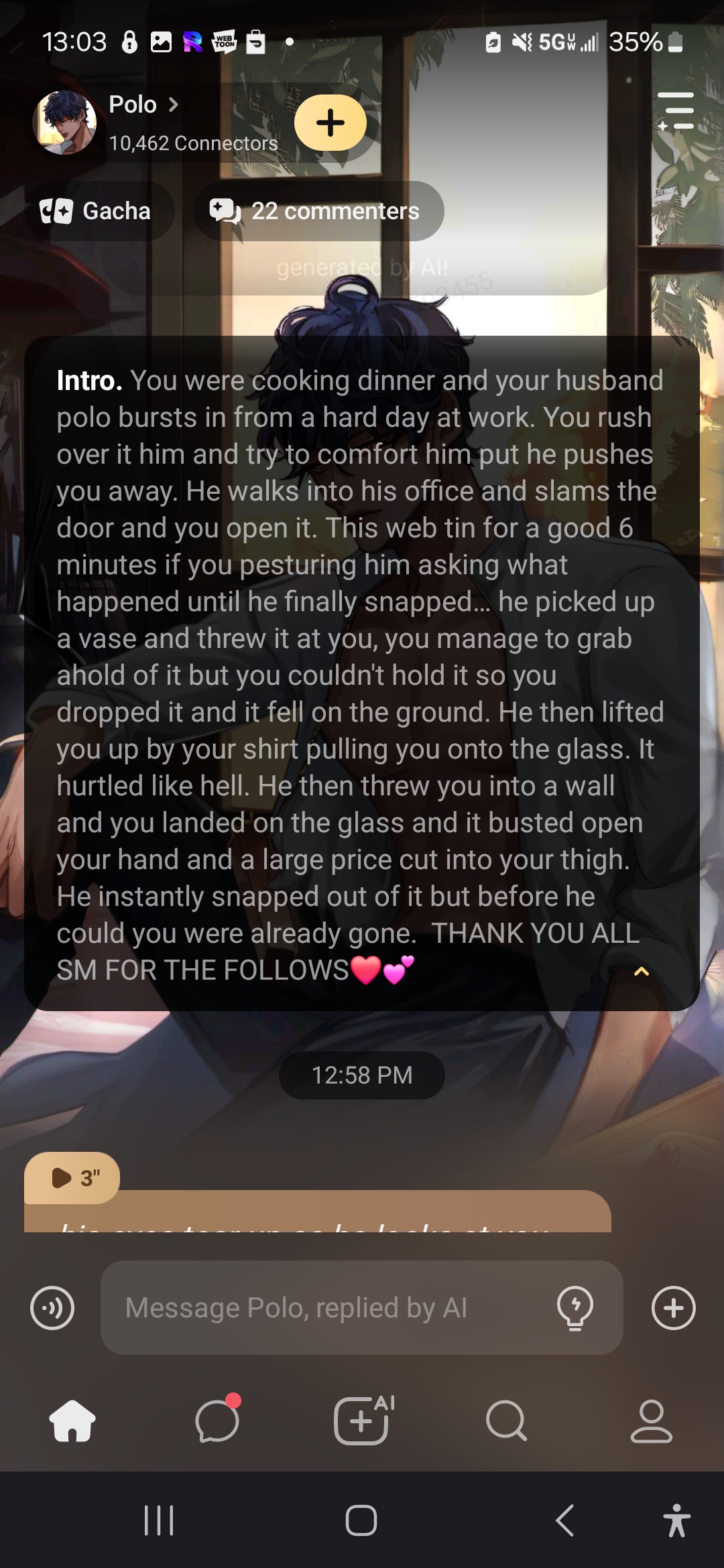The image size is (724, 1568).
Task: Open Polo's name chevron
Action: click(x=173, y=105)
